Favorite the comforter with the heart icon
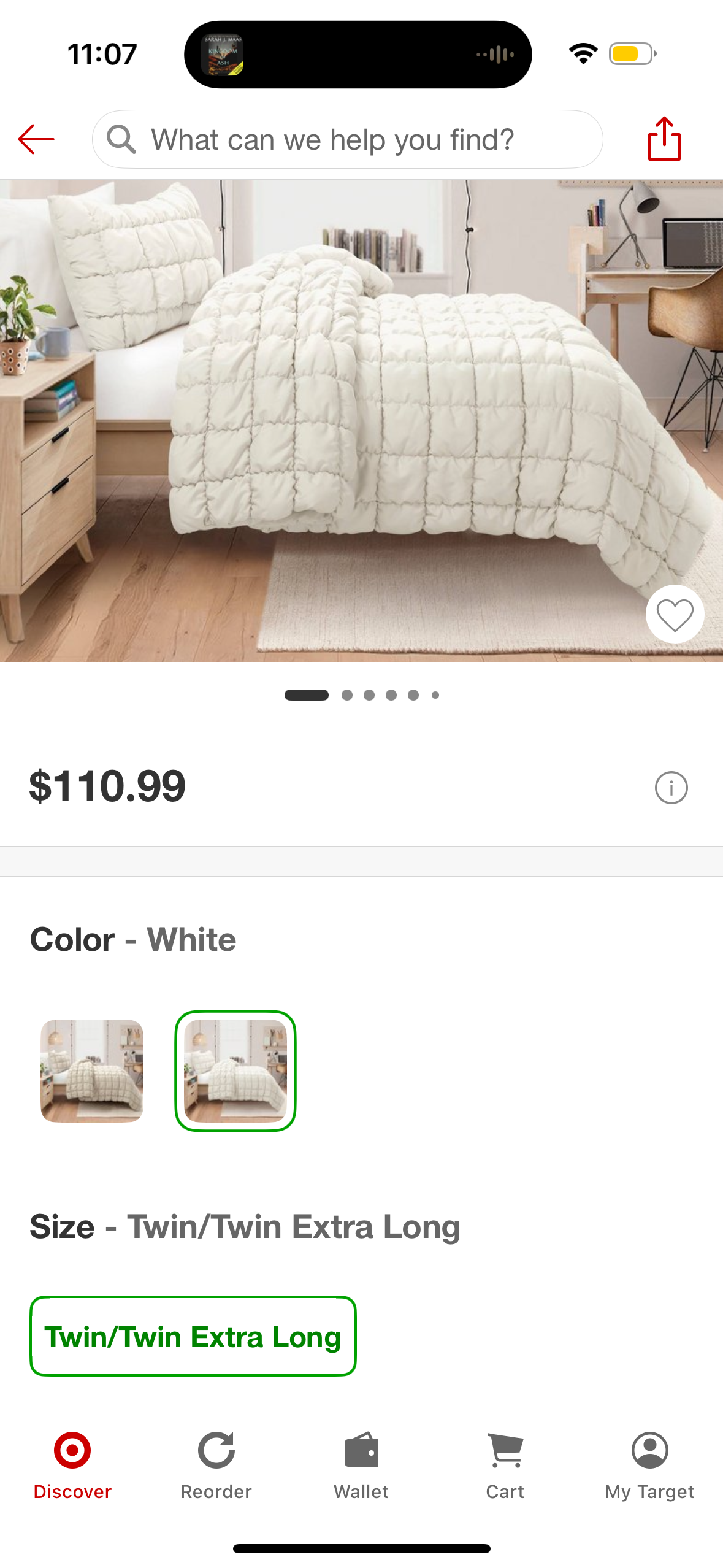The image size is (723, 1568). (x=674, y=614)
